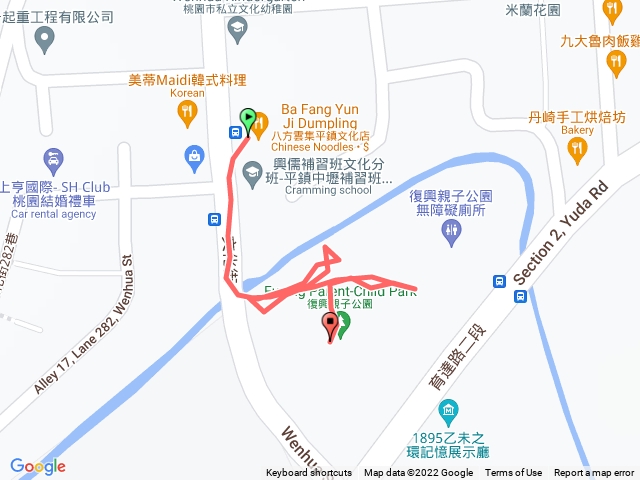Open the Fuxing Parent-Child Park green marker
The width and height of the screenshot is (640, 480).
click(343, 323)
